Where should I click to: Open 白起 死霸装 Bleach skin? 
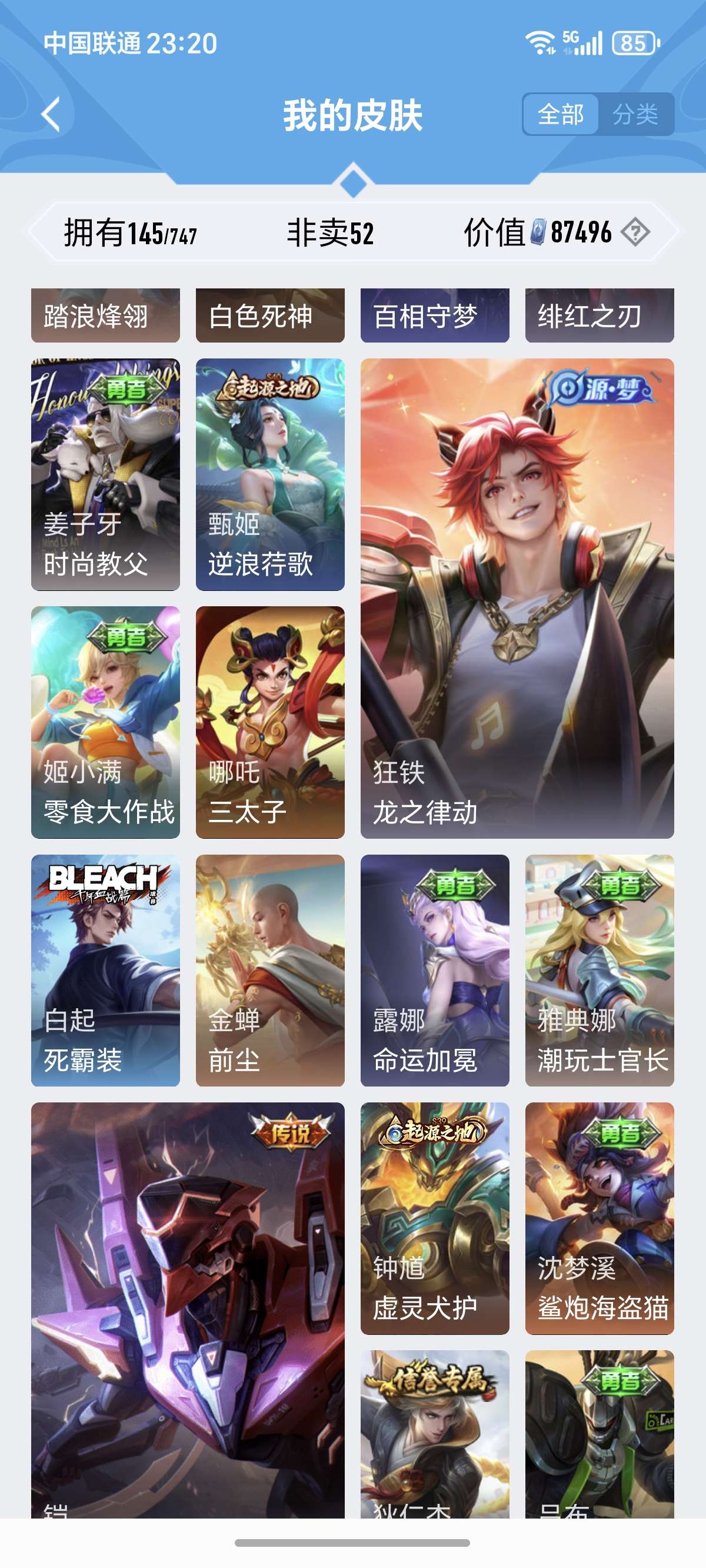coord(105,970)
